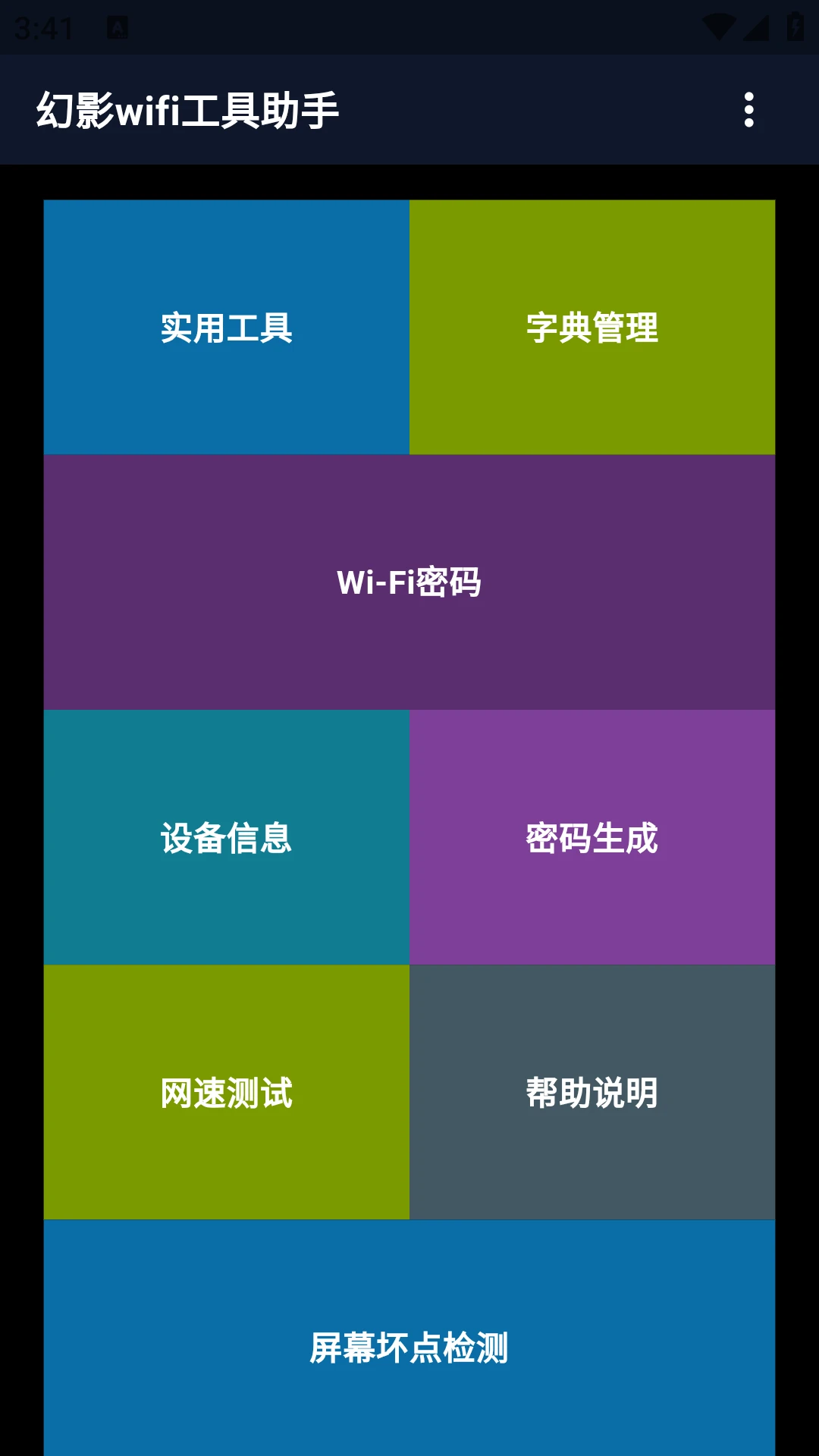Screen dimensions: 819x1456
Task: Open the three-dot overflow menu
Action: pos(748,110)
